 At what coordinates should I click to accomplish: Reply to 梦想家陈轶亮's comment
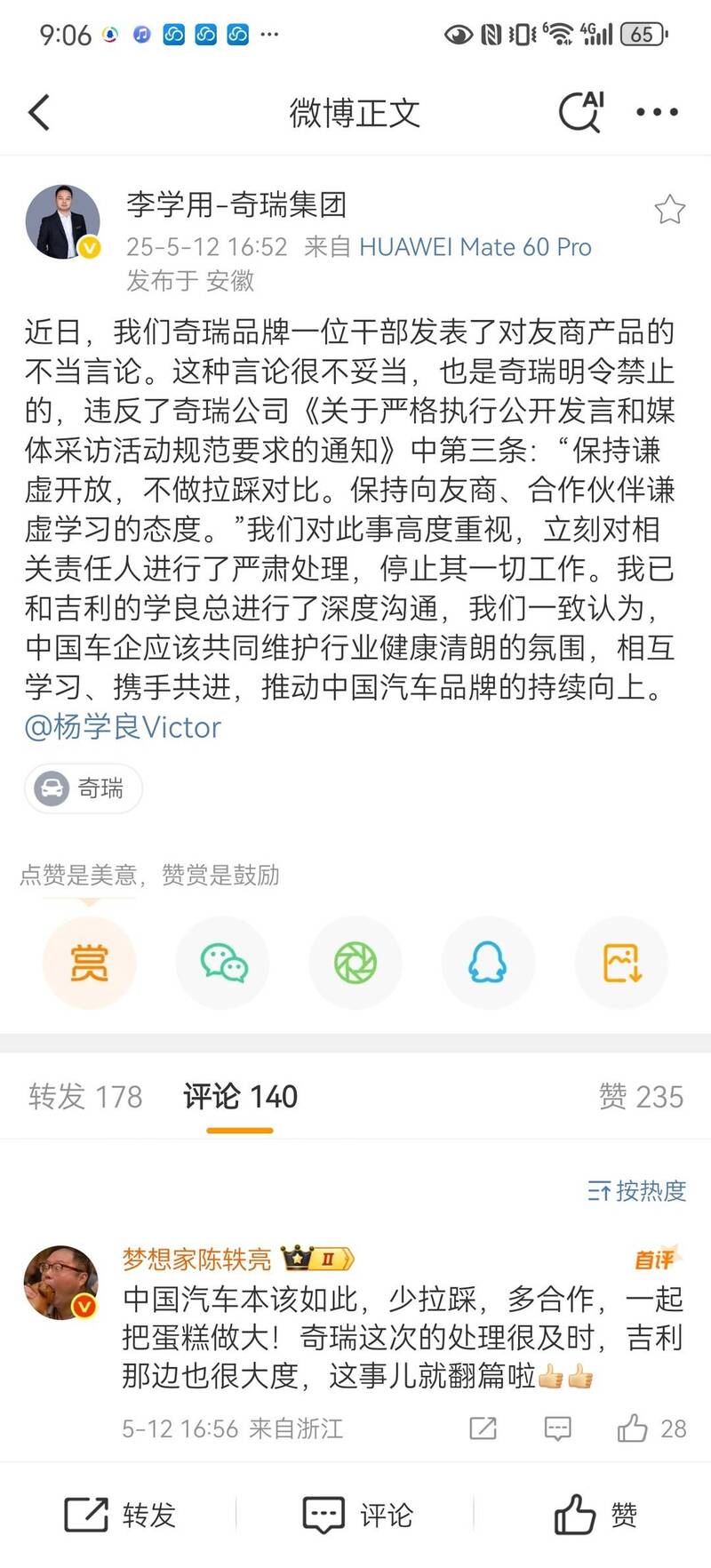pos(557,1428)
